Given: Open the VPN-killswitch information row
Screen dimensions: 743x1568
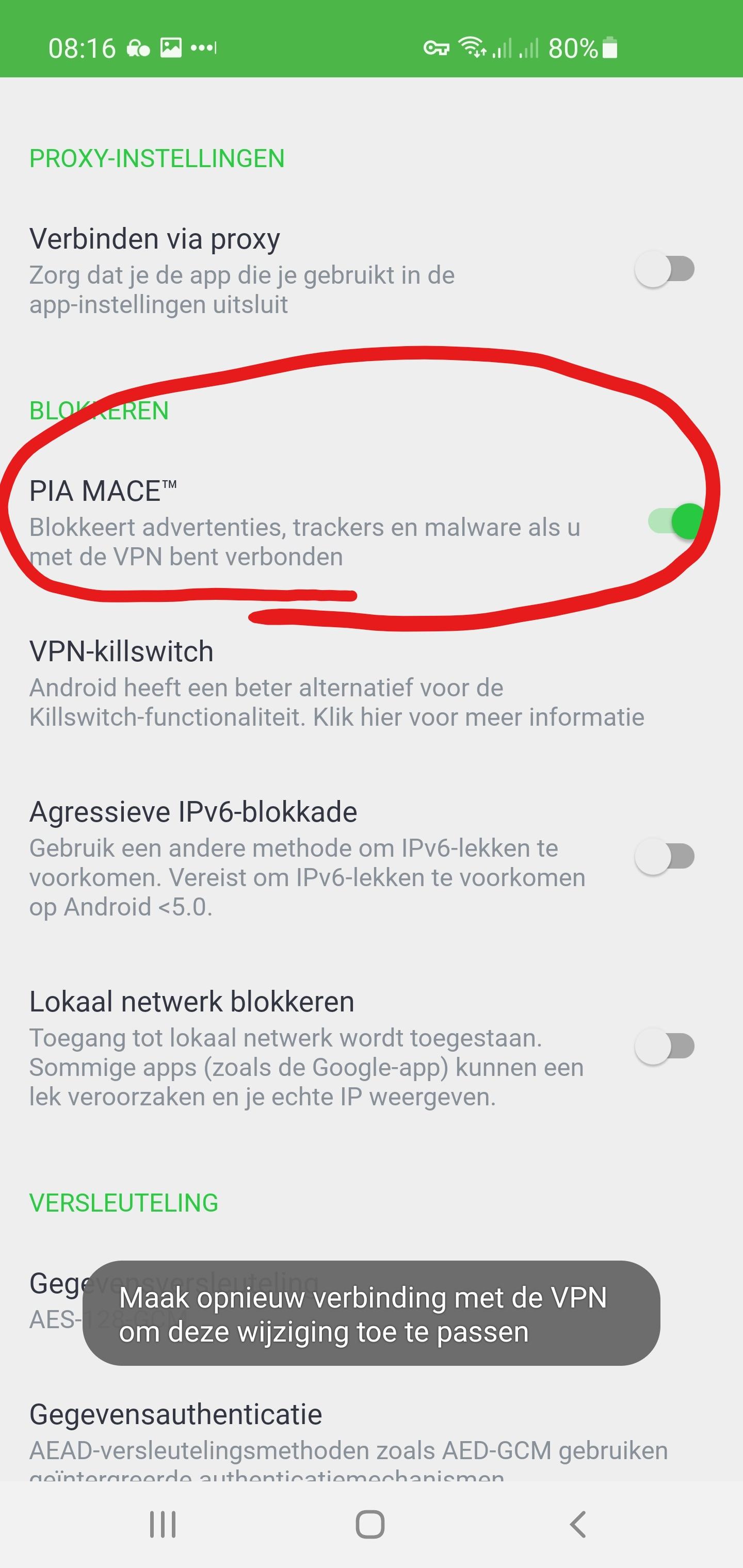Looking at the screenshot, I should tap(372, 683).
